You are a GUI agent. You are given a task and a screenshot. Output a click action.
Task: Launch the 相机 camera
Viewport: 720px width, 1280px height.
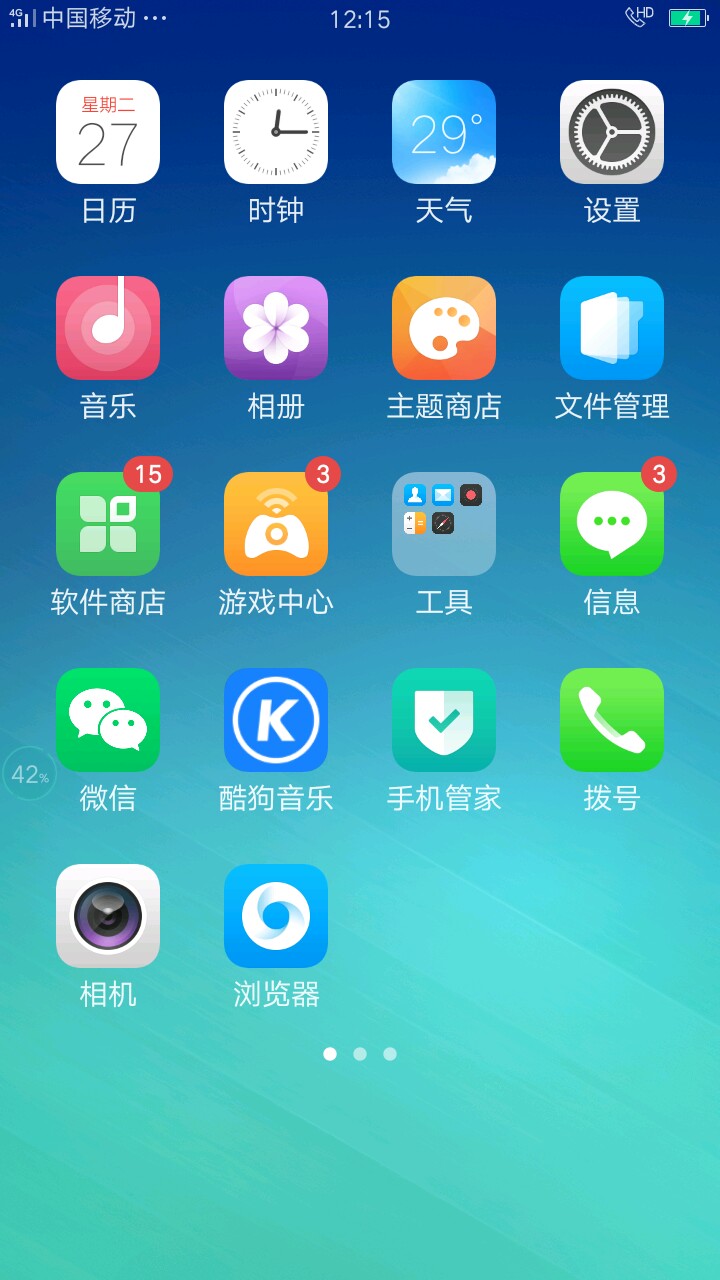pos(108,917)
